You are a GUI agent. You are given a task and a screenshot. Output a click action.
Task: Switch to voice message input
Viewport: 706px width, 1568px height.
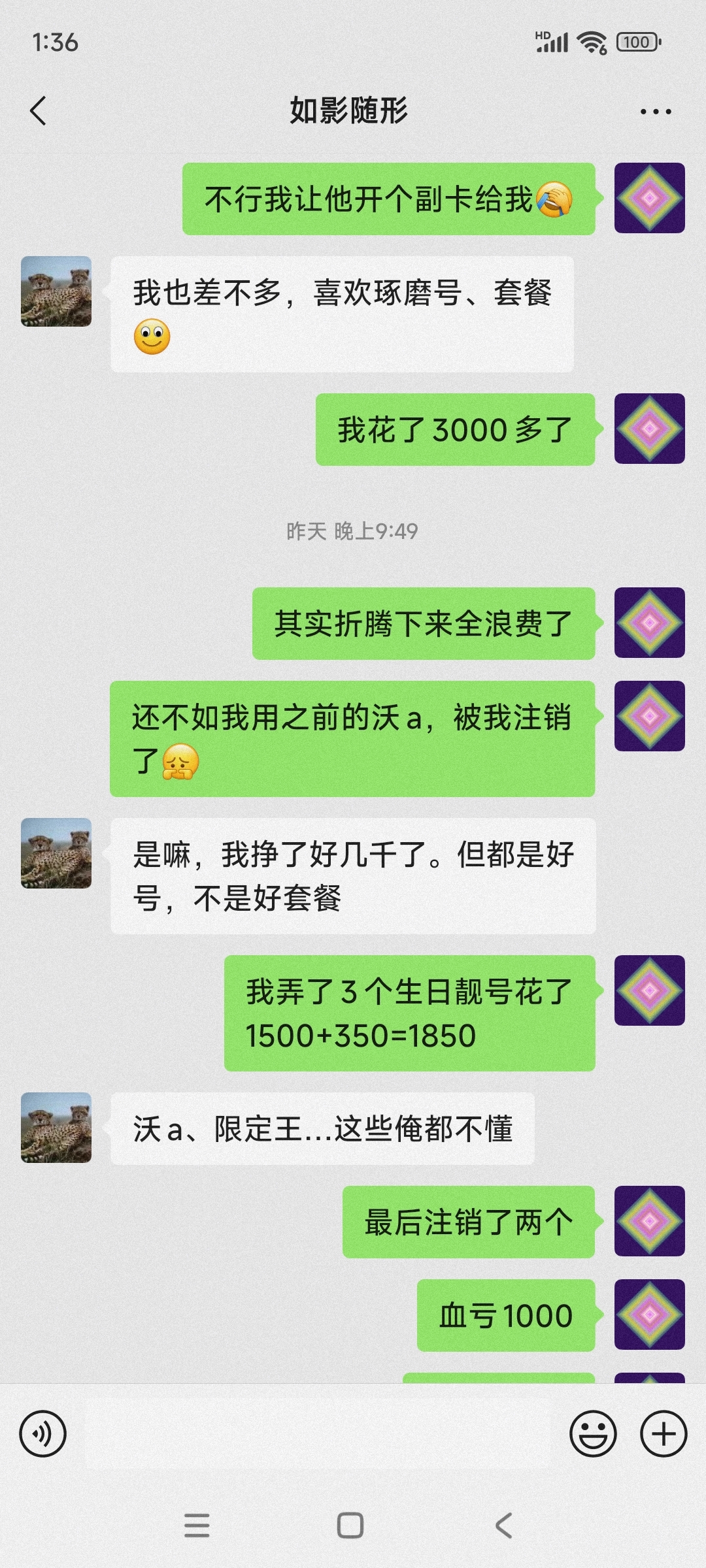[43, 1434]
